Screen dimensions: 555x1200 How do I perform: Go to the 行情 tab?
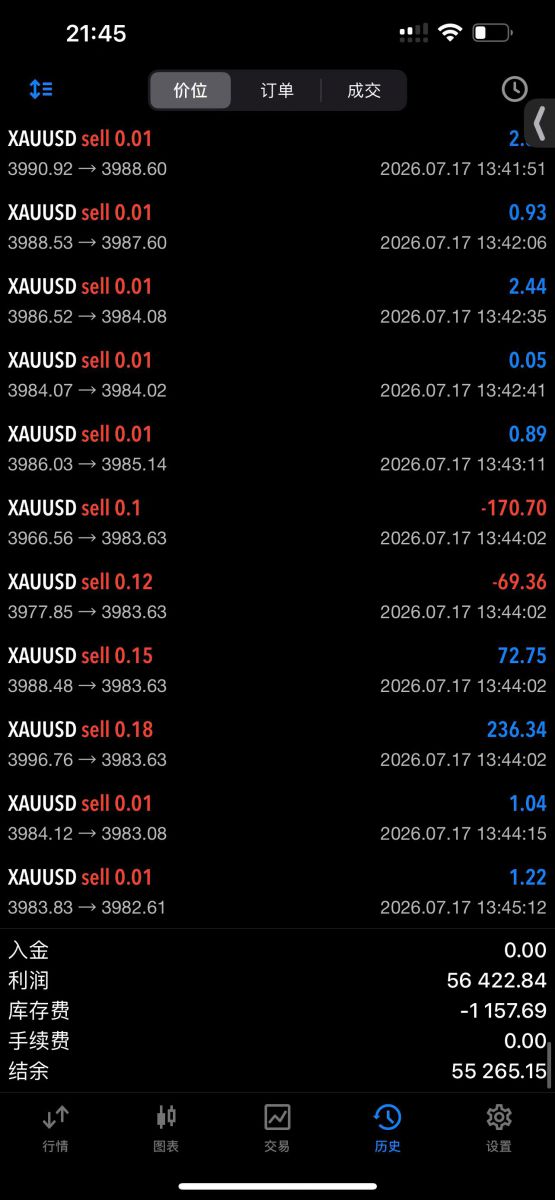coord(56,1128)
